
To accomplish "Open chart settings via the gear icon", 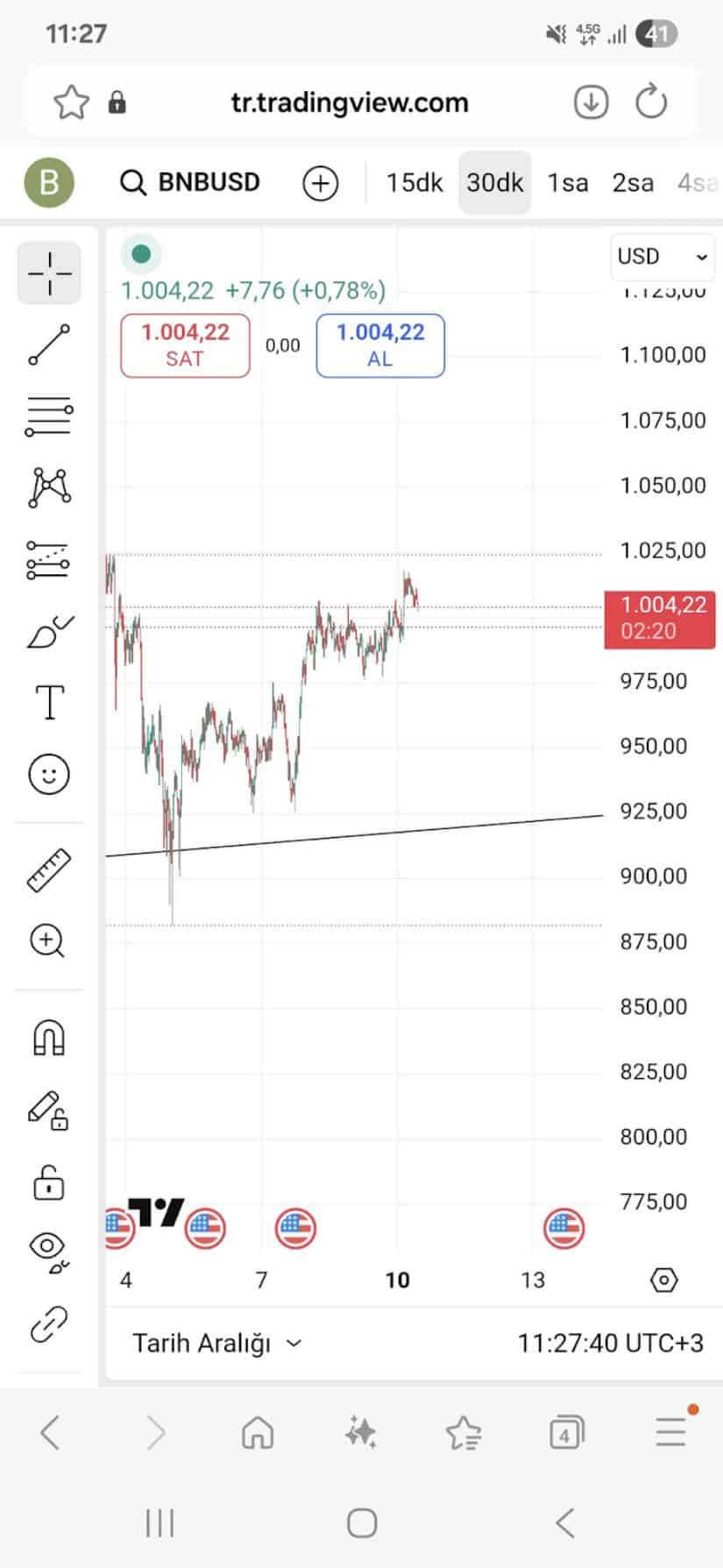I will point(663,1281).
